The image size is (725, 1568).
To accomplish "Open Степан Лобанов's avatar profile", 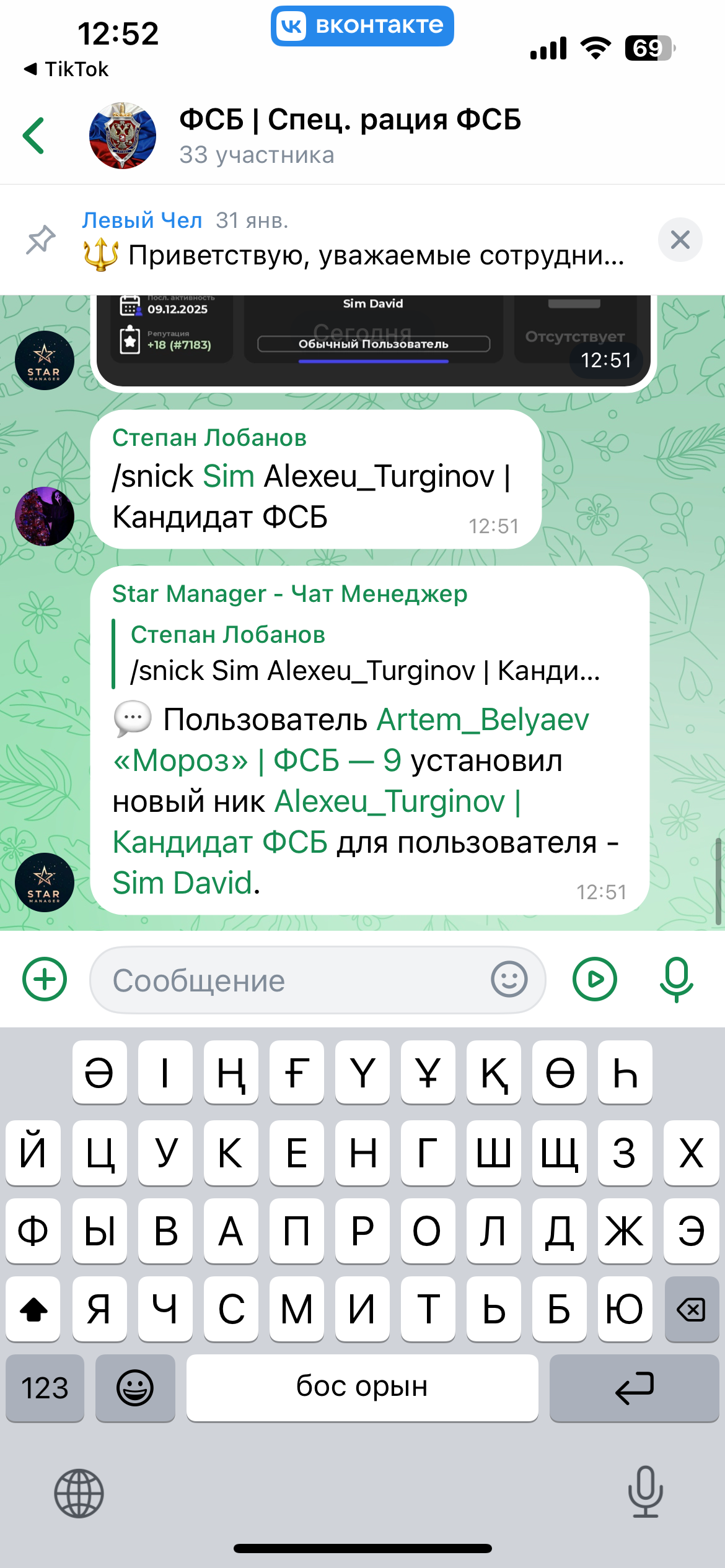I will (x=45, y=516).
